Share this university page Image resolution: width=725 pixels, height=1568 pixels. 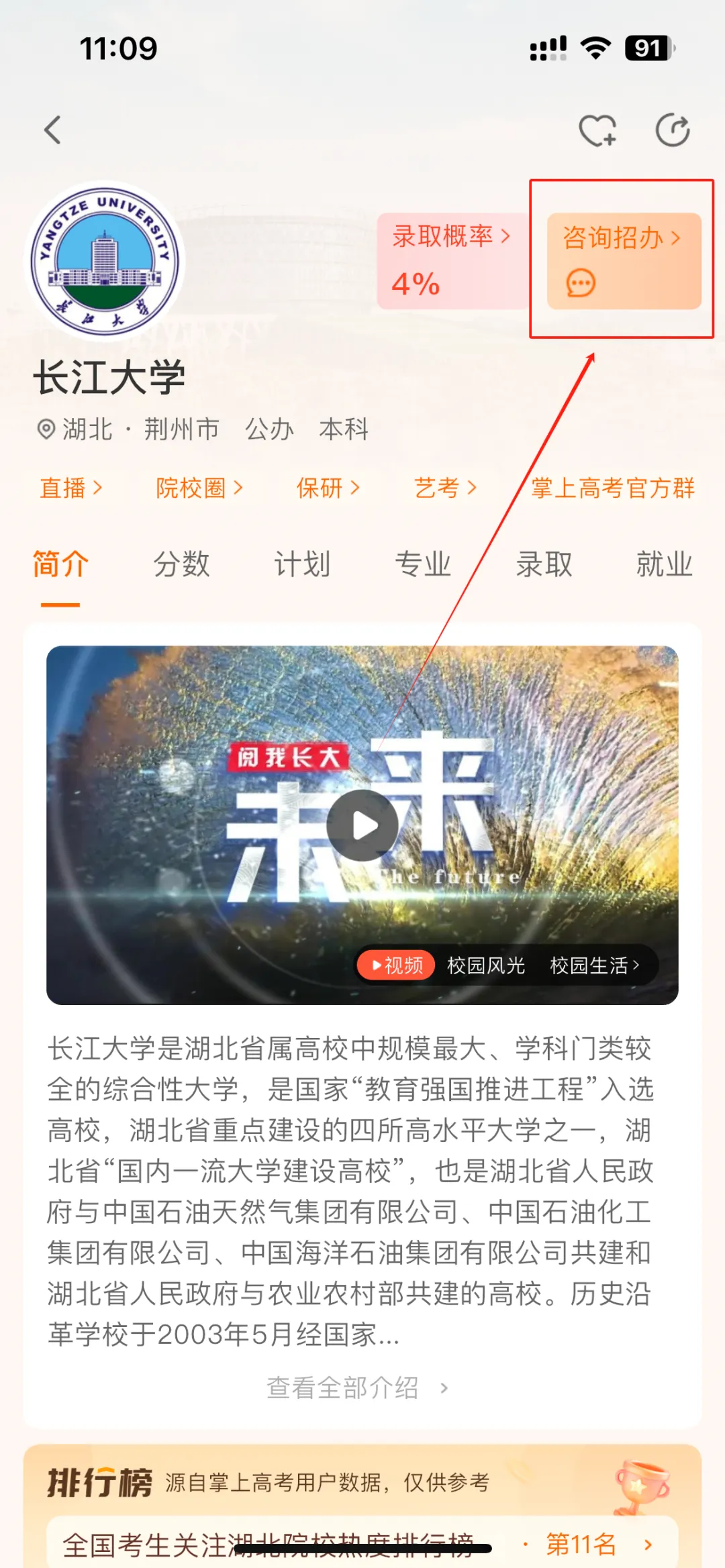(673, 130)
